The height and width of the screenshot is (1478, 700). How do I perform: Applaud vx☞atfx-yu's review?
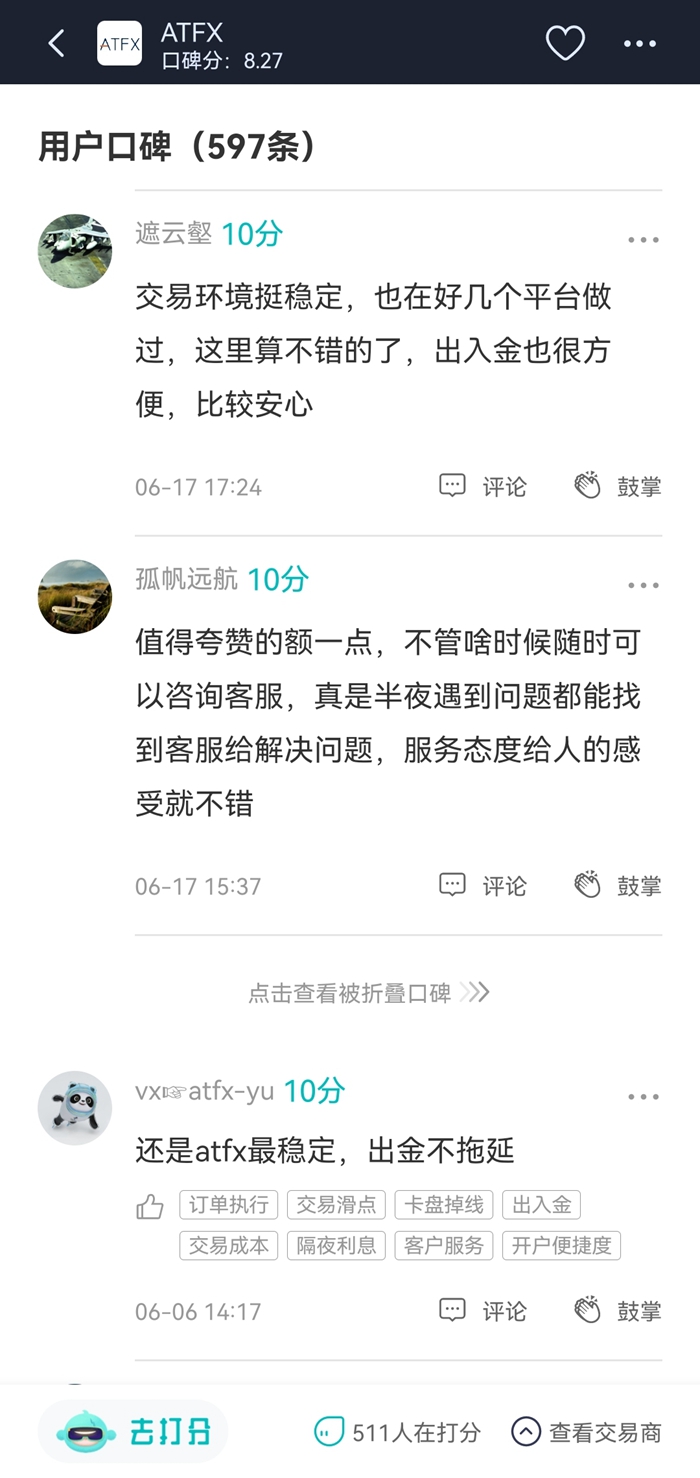[618, 1311]
